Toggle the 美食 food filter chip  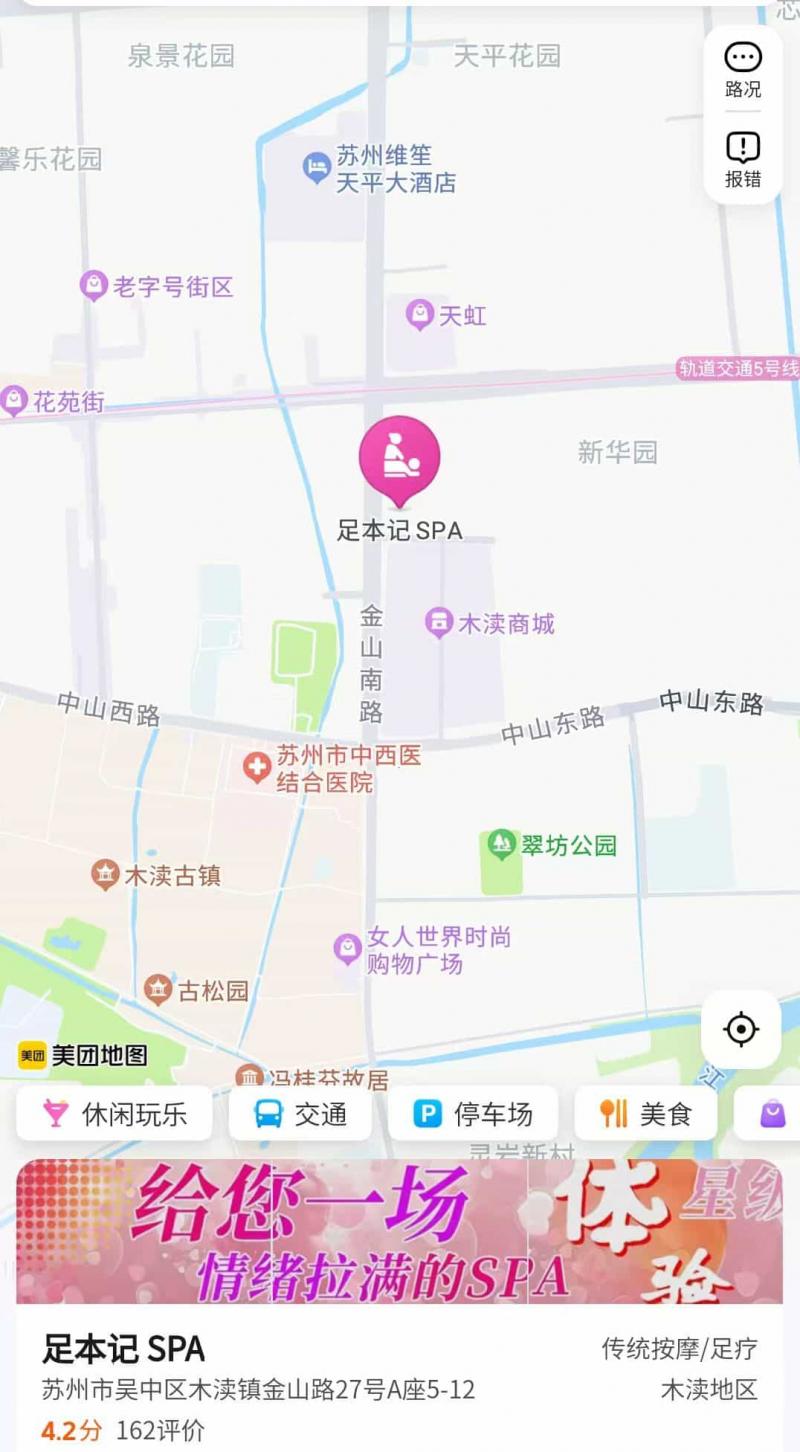pos(646,1113)
